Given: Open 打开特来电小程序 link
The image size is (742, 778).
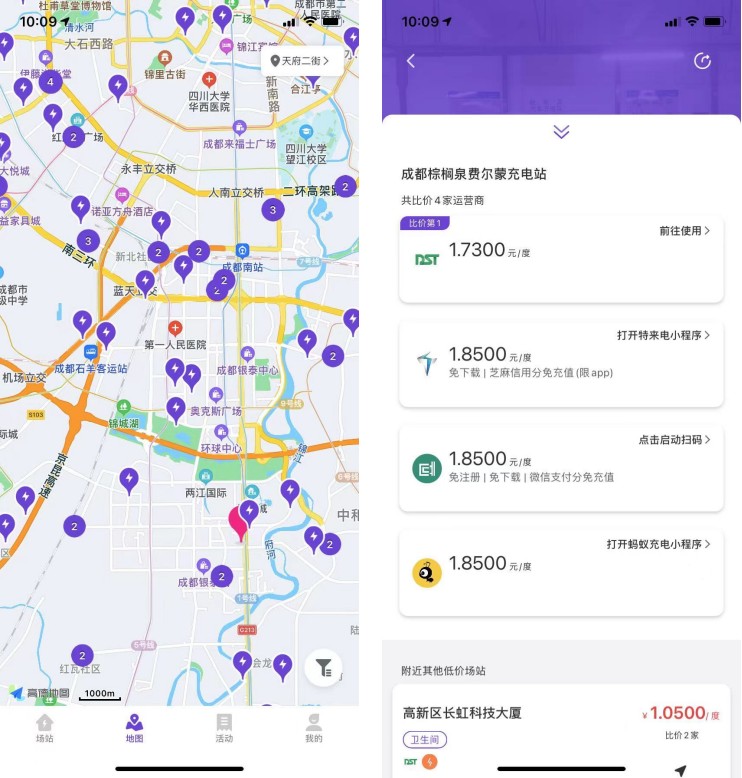Looking at the screenshot, I should (664, 335).
